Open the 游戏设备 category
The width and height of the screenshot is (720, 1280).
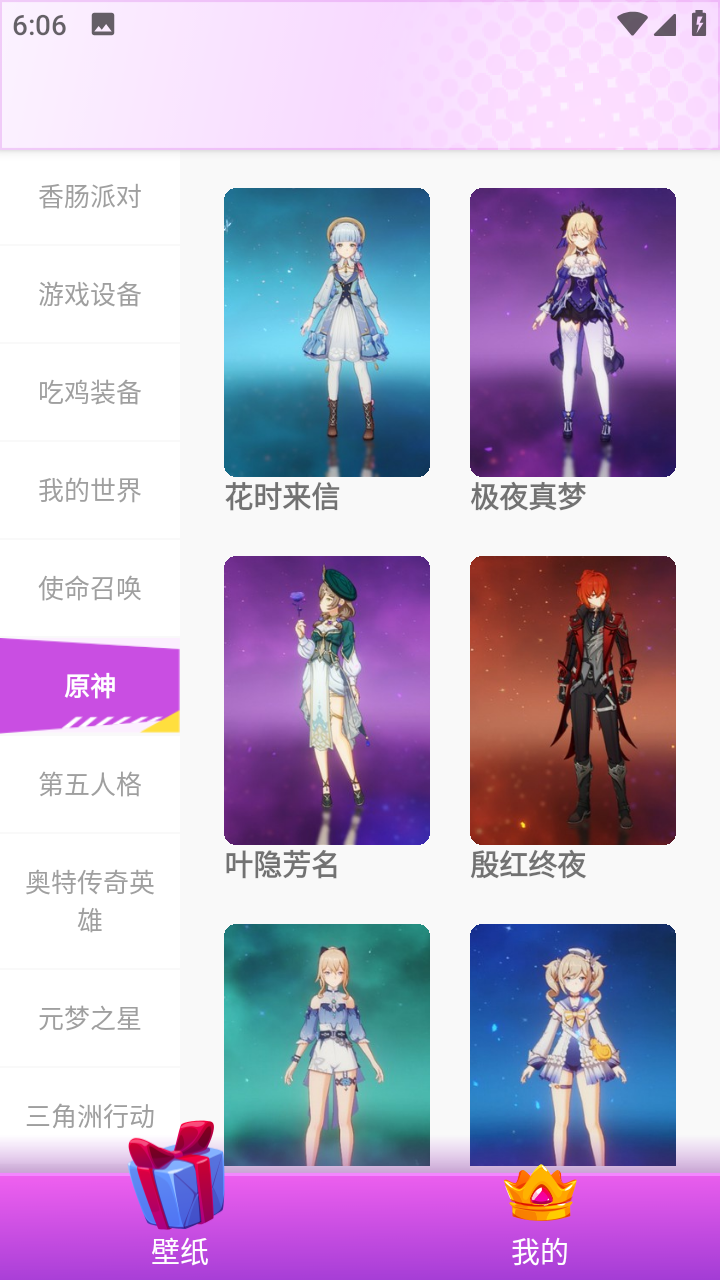[90, 295]
